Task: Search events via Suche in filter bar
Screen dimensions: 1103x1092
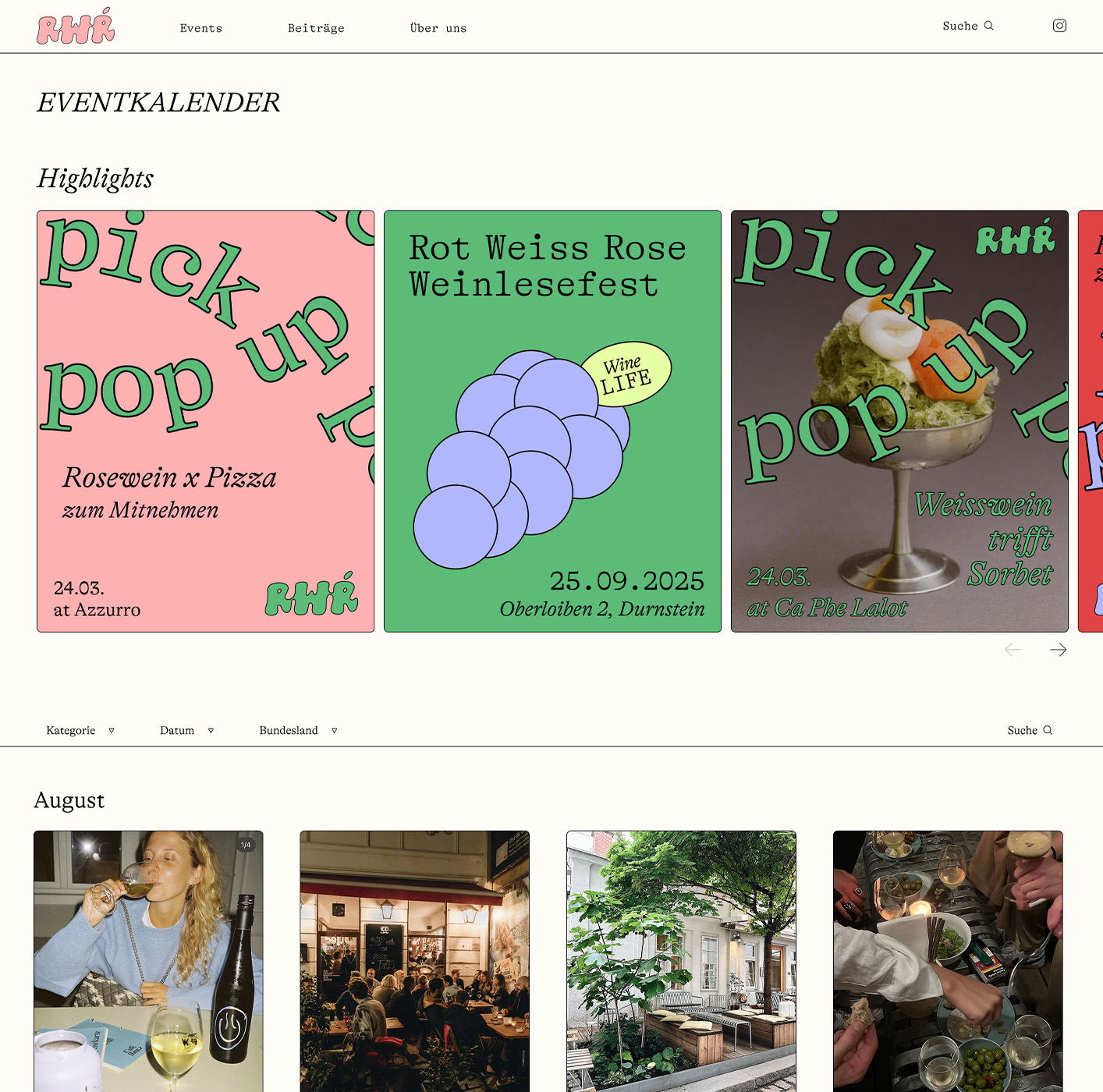Action: 1030,731
